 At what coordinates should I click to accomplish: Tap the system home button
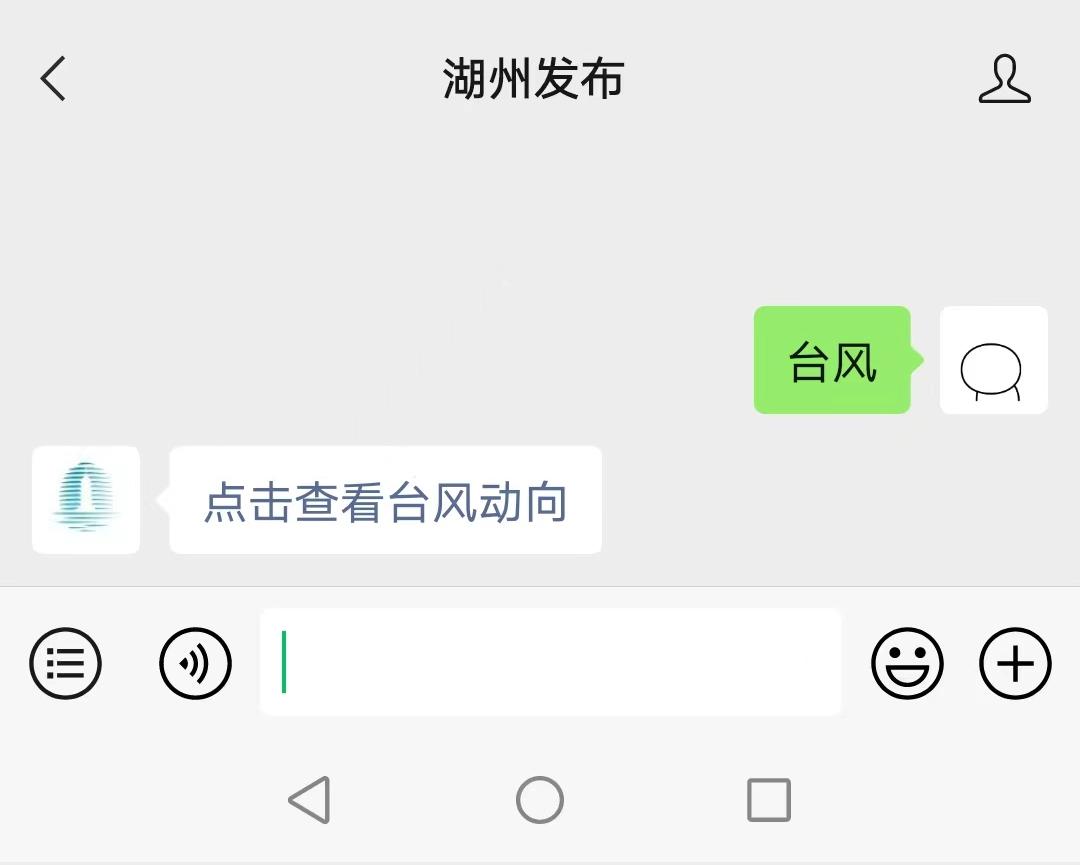click(540, 800)
